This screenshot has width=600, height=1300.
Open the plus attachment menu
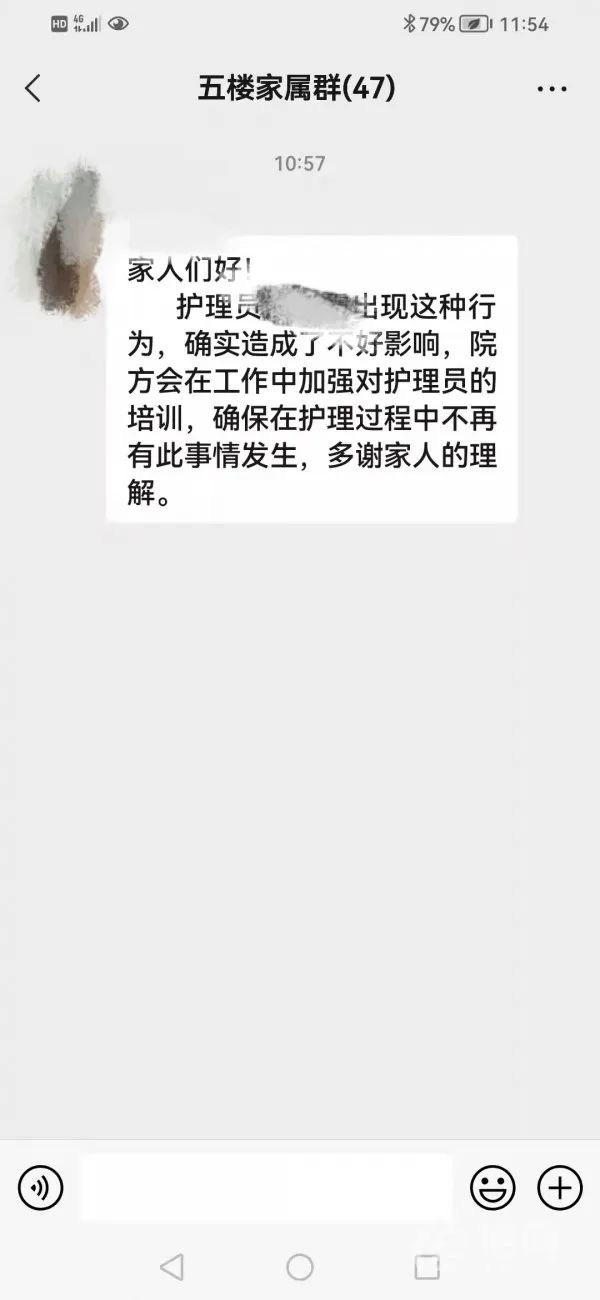click(x=560, y=1188)
